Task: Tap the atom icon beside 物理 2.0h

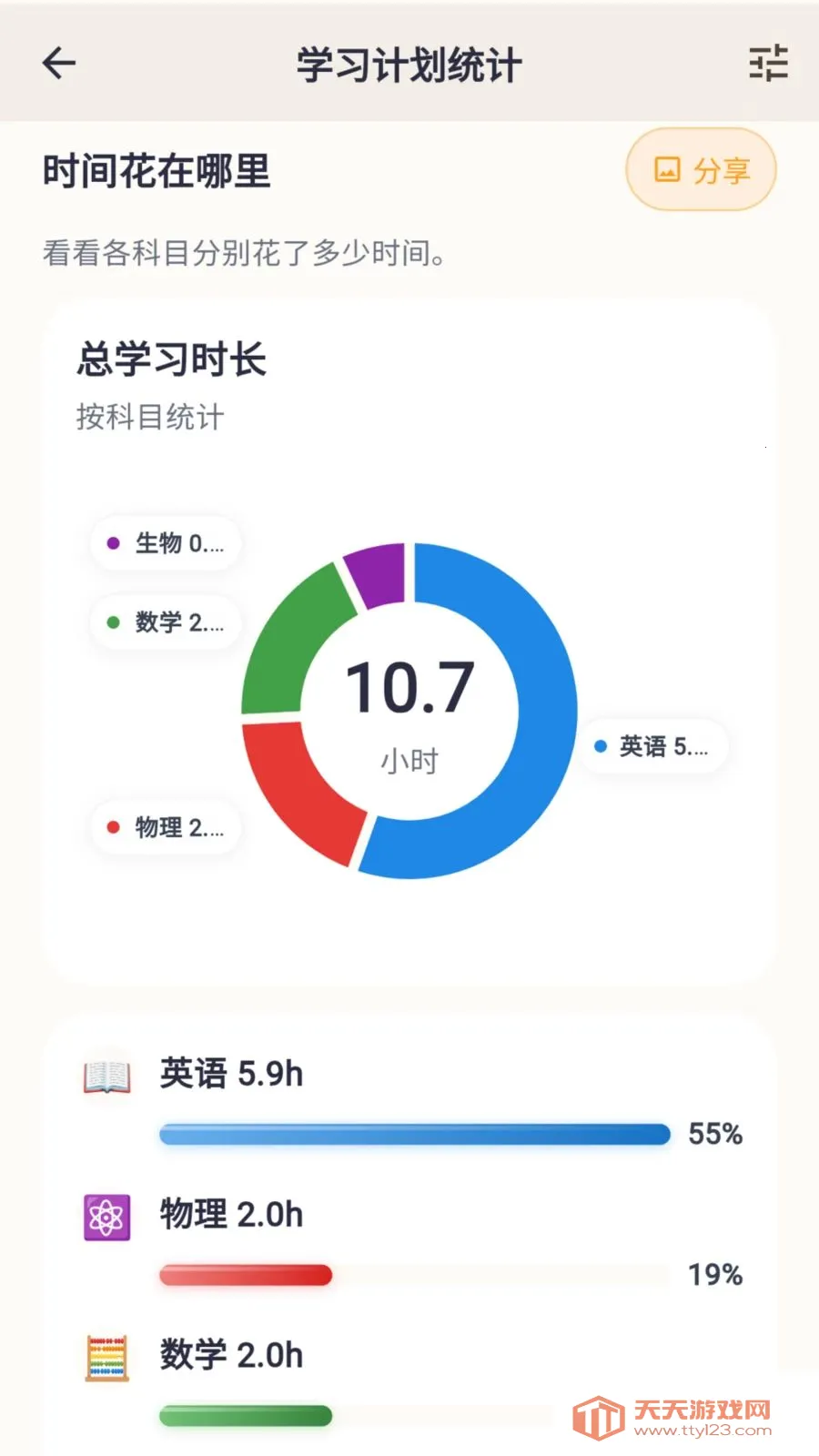Action: click(106, 1217)
